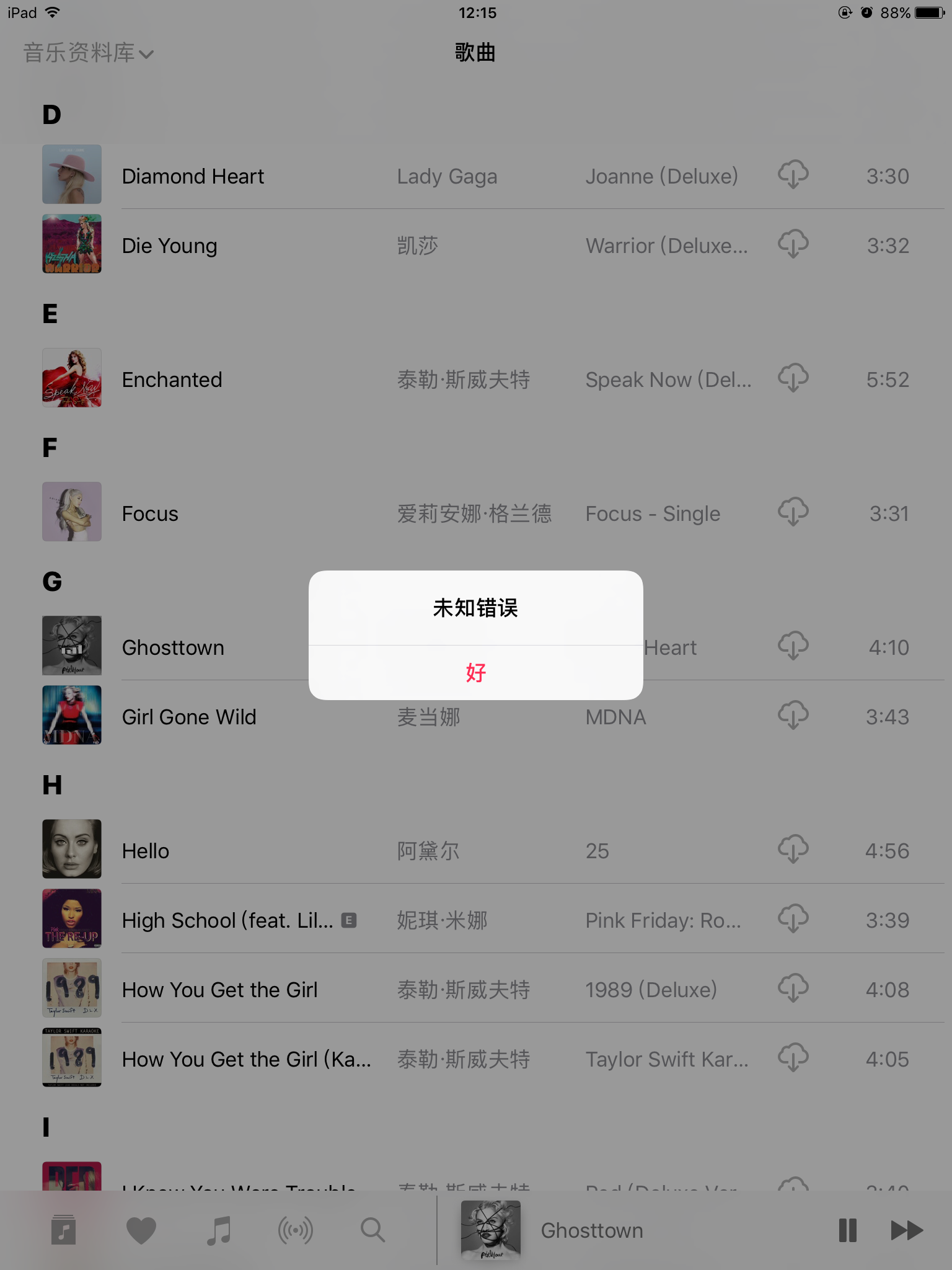The height and width of the screenshot is (1270, 952).
Task: Open the For You heart tab
Action: [141, 1230]
